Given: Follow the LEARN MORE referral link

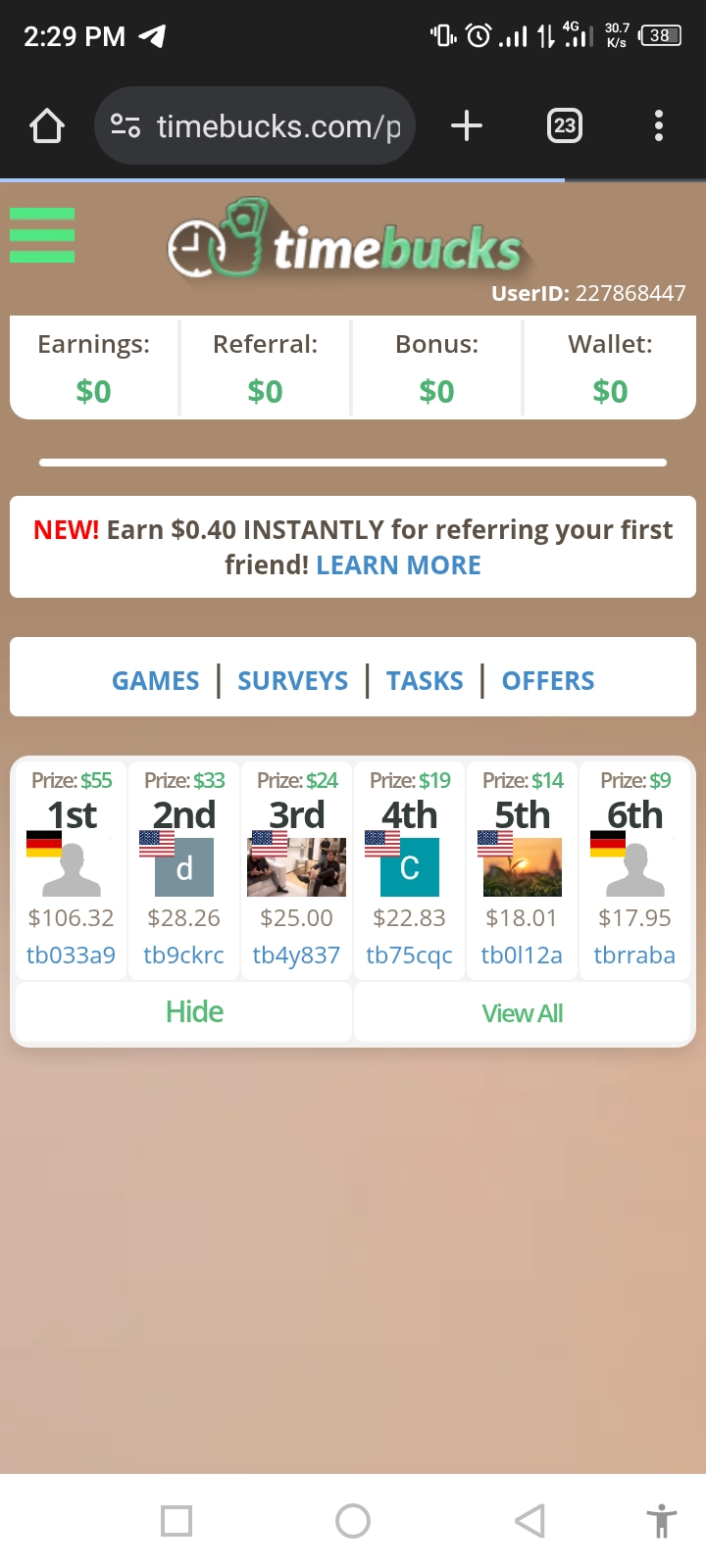Looking at the screenshot, I should coord(398,565).
